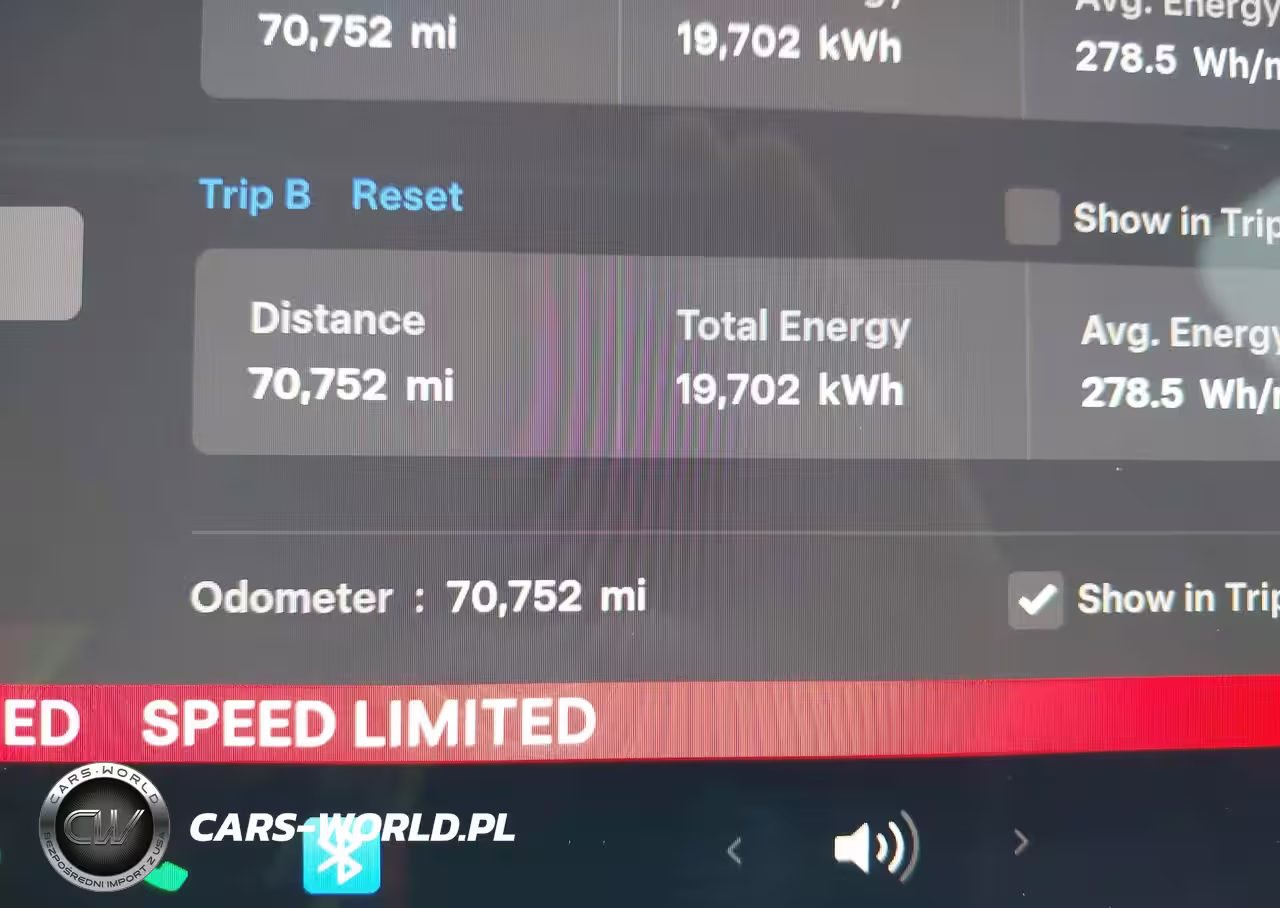The image size is (1280, 908).
Task: Tap the volume speaker icon
Action: pos(875,848)
